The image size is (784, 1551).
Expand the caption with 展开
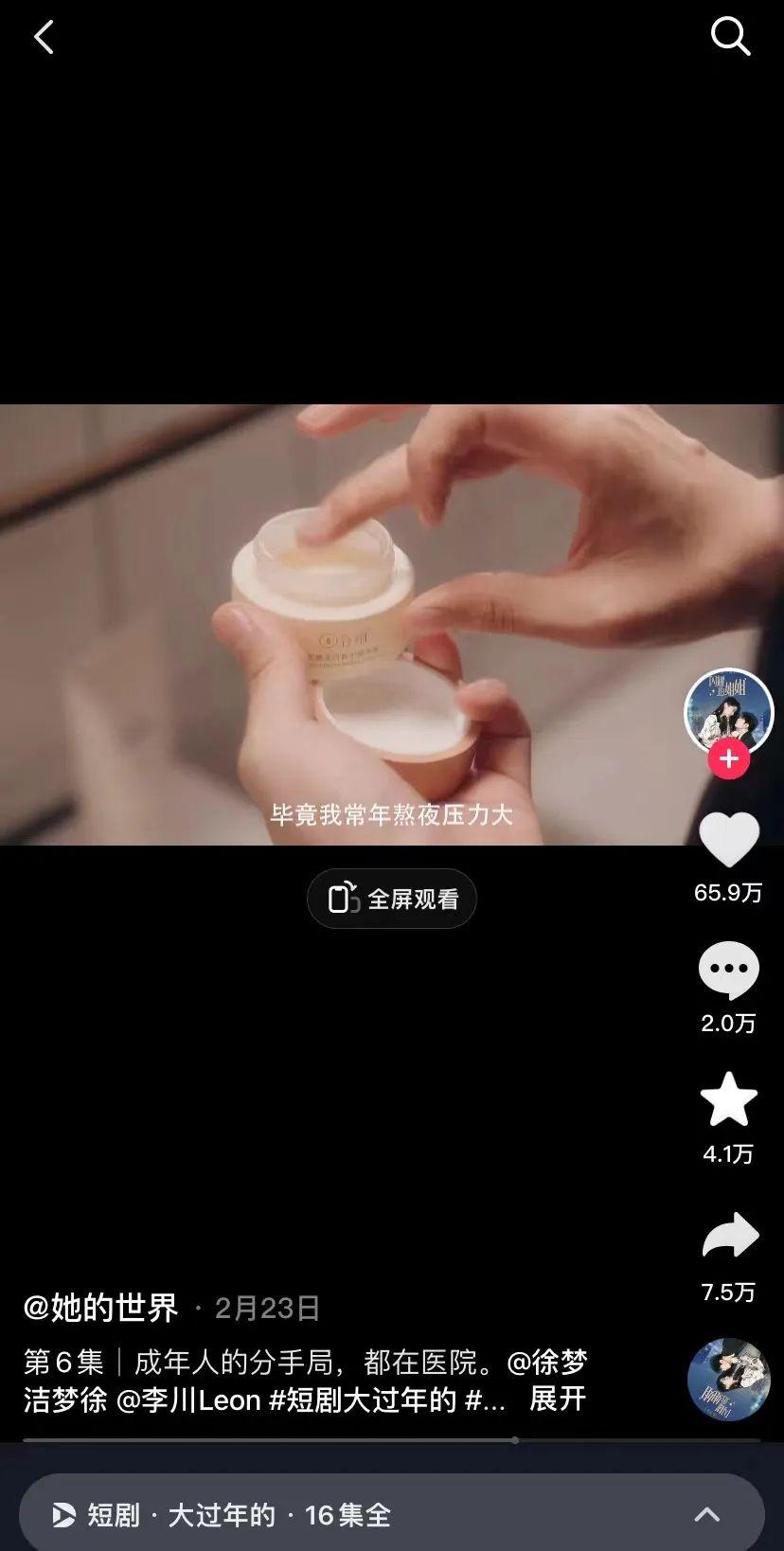(x=558, y=1399)
